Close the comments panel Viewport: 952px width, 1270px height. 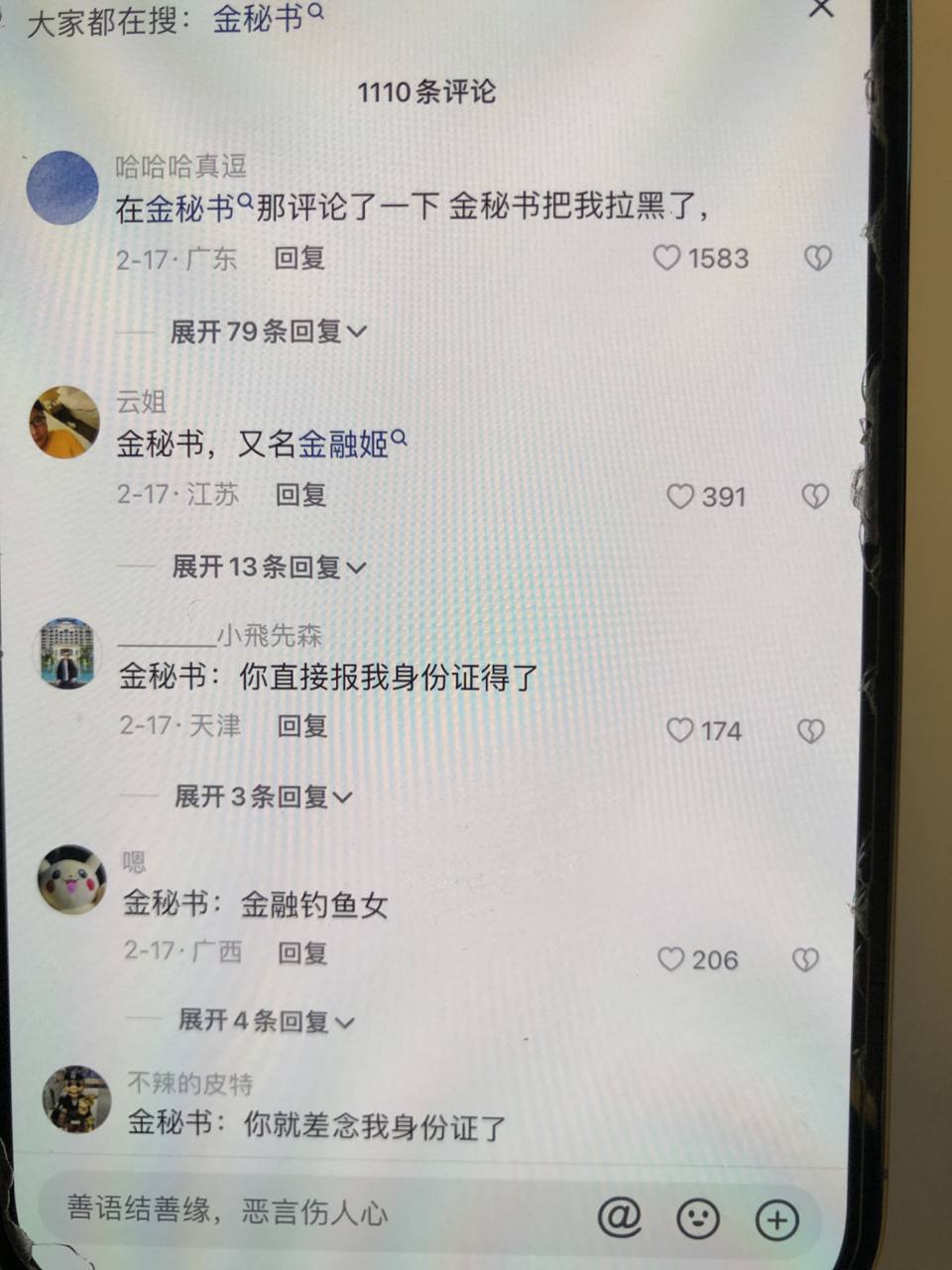(x=821, y=8)
